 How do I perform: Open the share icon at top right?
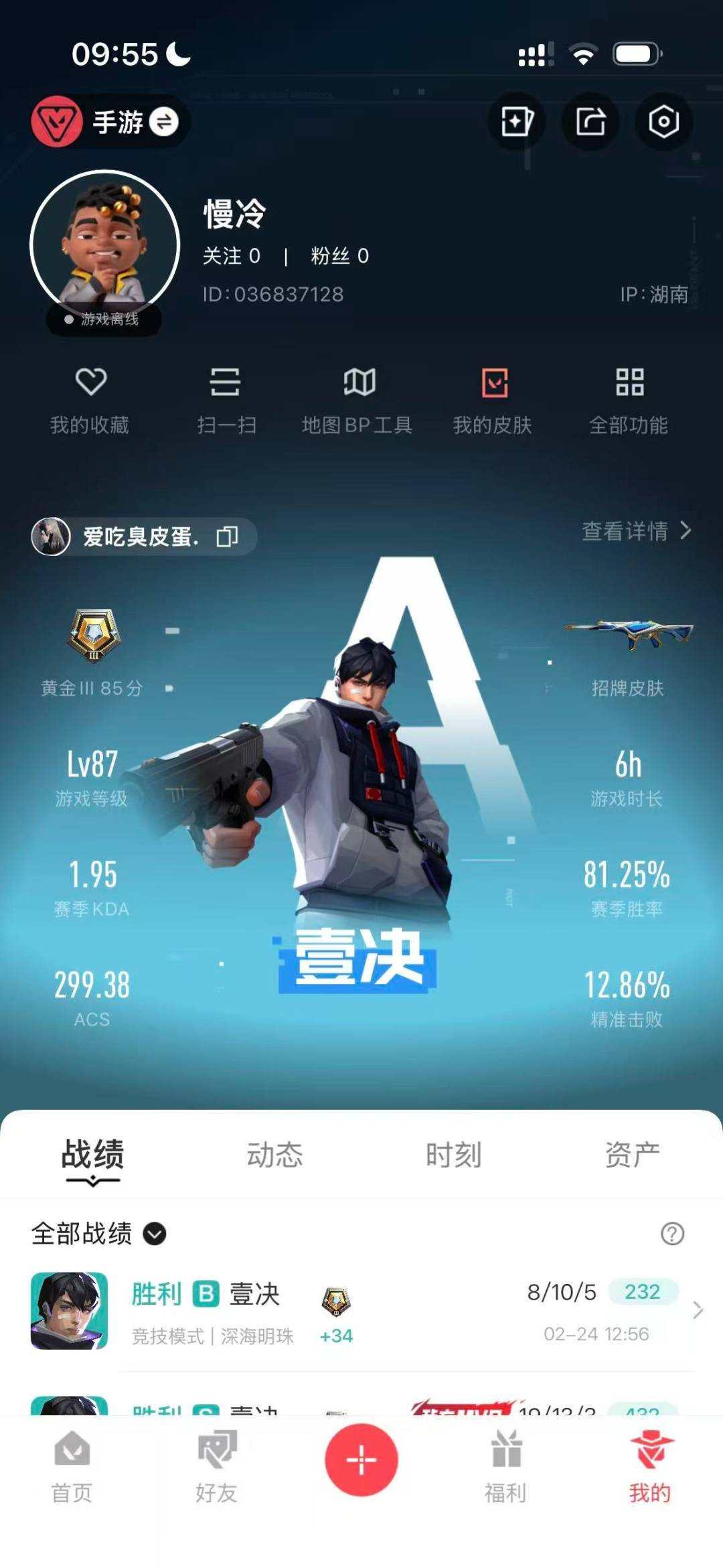(x=590, y=121)
